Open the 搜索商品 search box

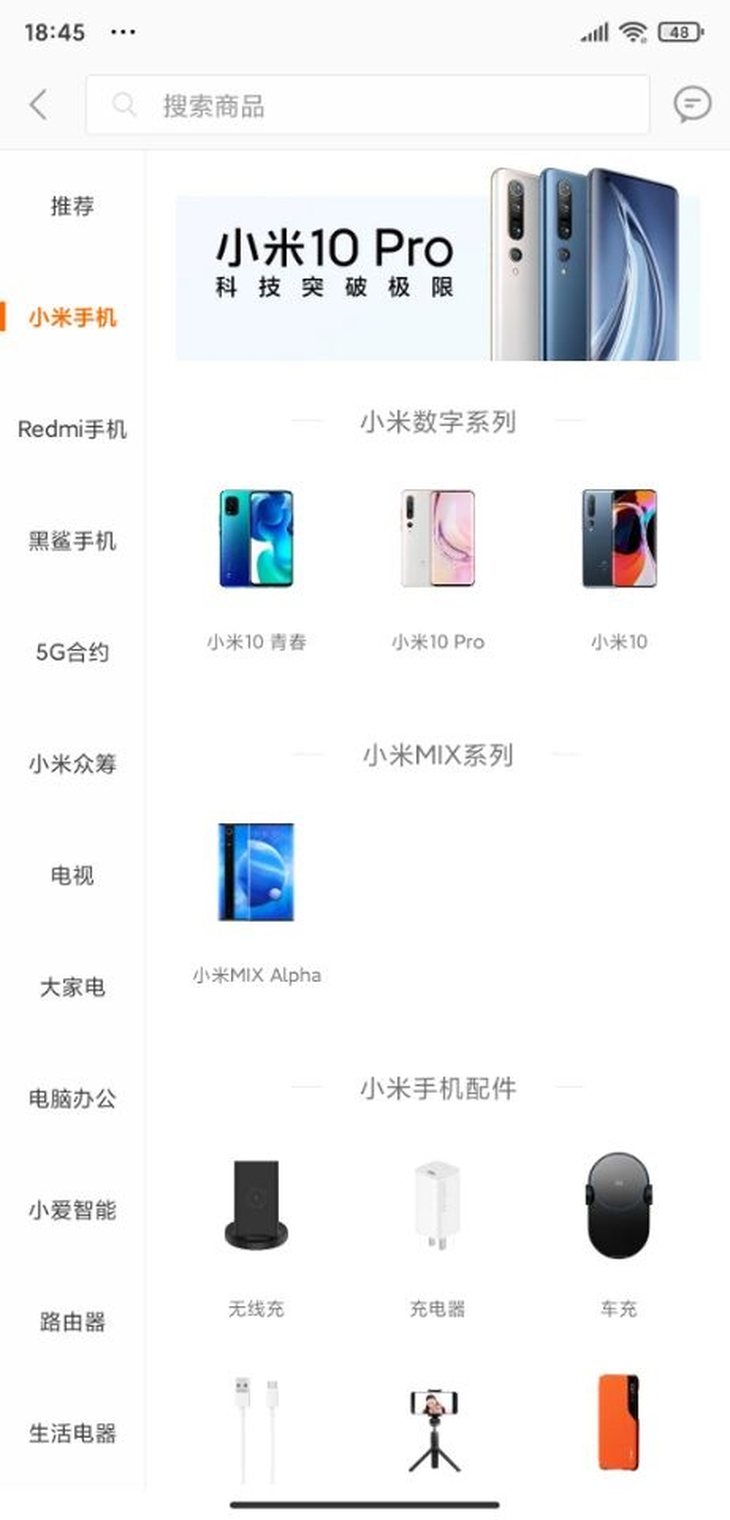tap(367, 105)
